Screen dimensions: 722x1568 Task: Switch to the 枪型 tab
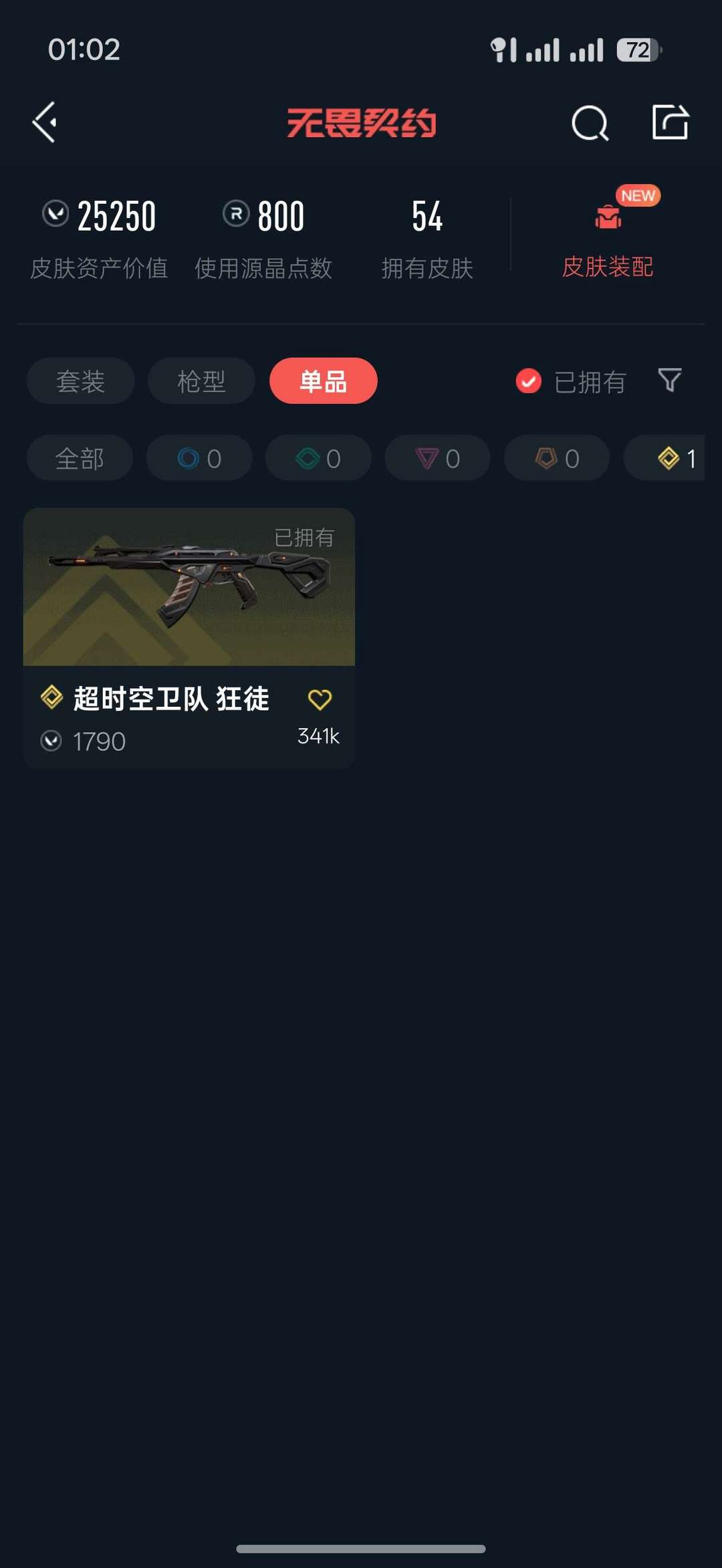201,381
